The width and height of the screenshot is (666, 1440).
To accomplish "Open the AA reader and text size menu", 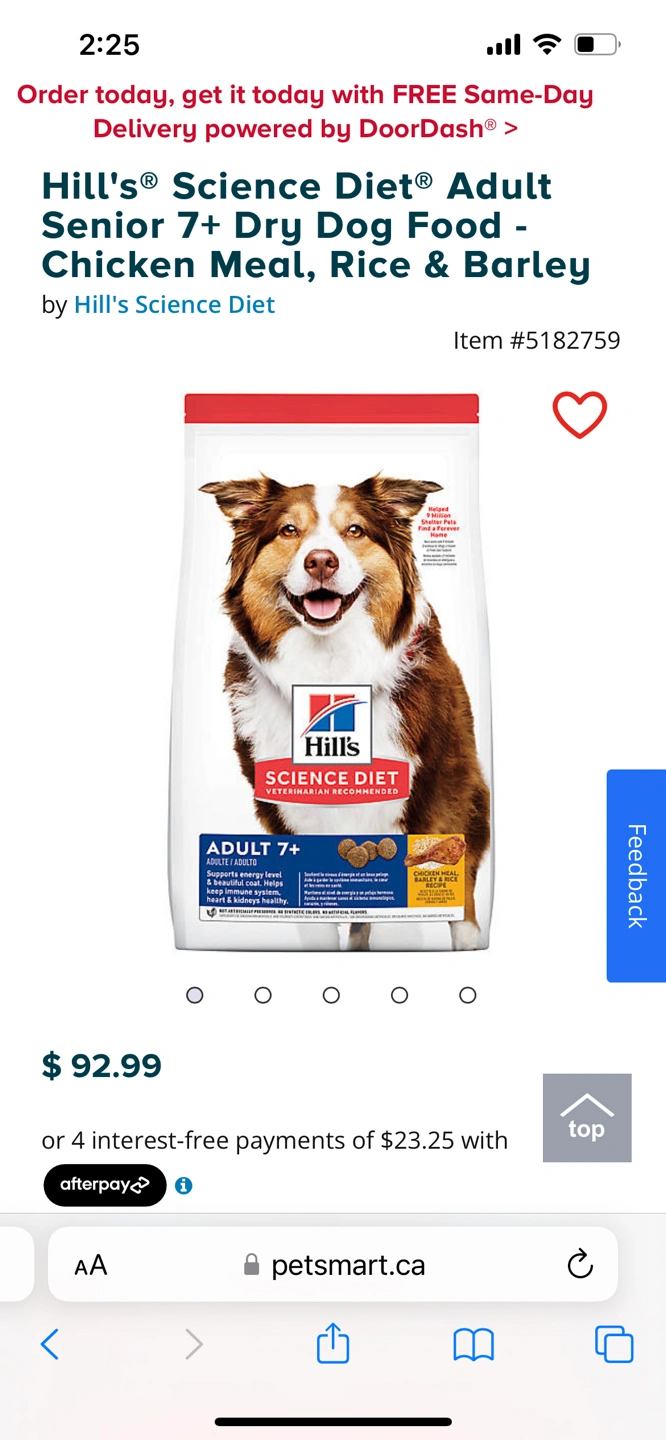I will pos(91,1265).
